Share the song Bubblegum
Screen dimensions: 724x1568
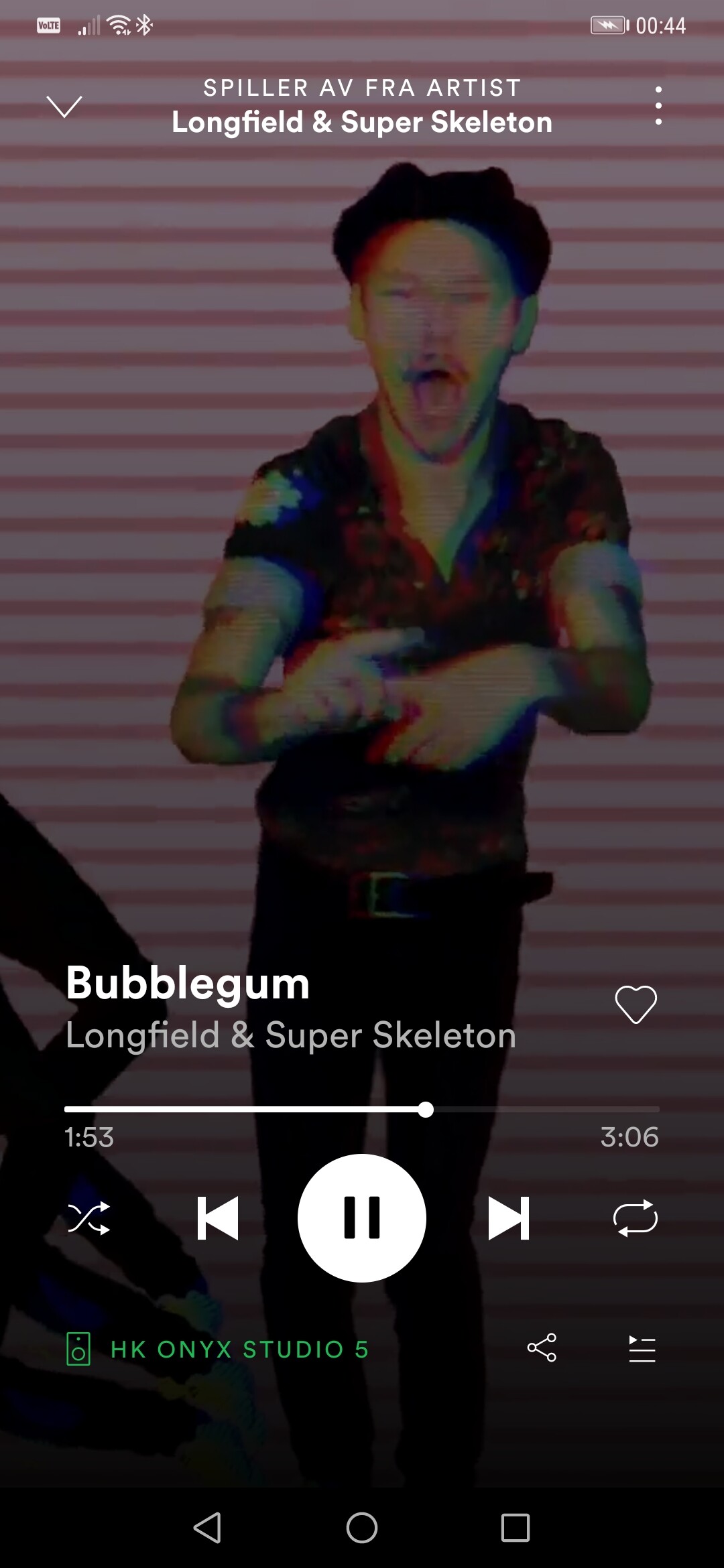click(x=542, y=1348)
